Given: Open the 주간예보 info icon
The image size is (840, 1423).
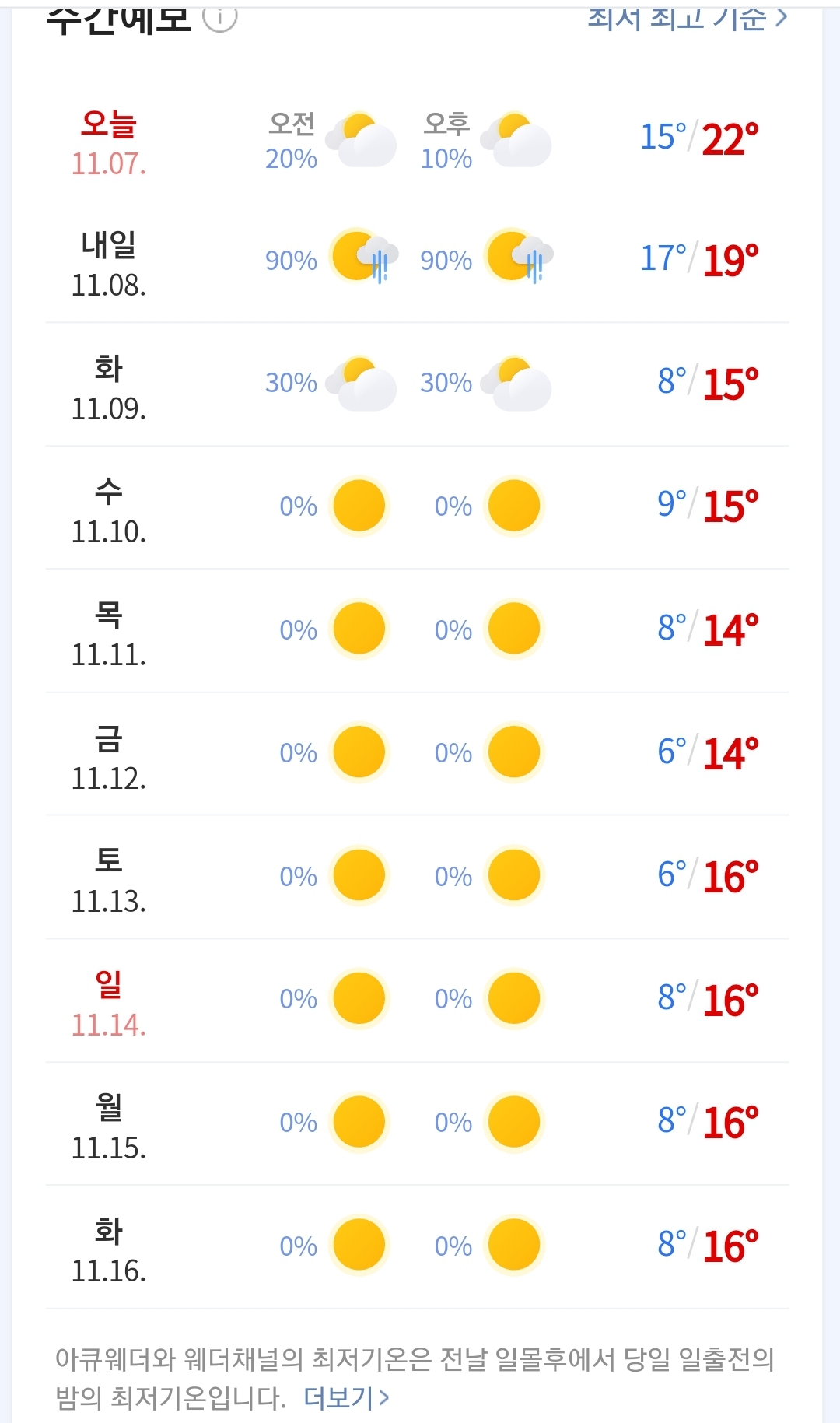Looking at the screenshot, I should pyautogui.click(x=220, y=17).
